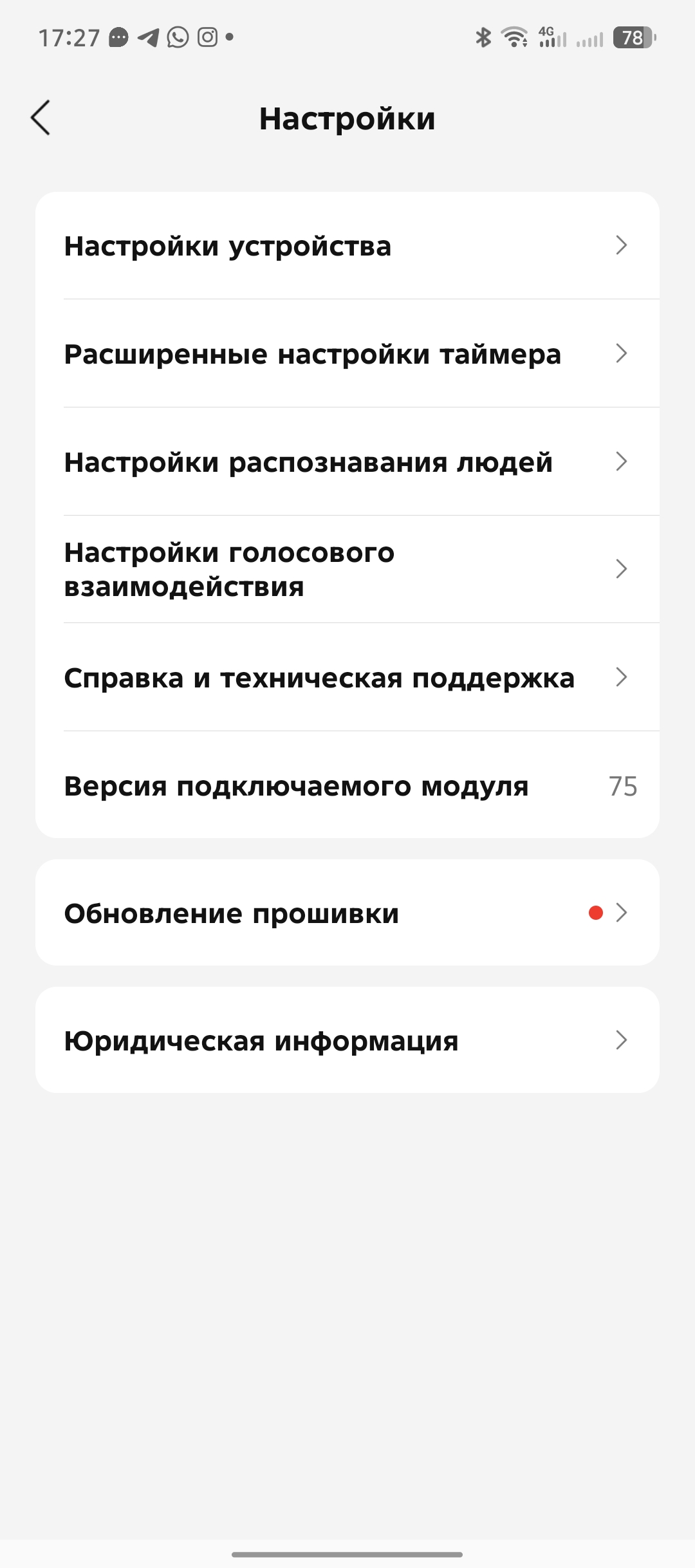Open Расширенные настройки таймера
695x1568 pixels.
347,353
